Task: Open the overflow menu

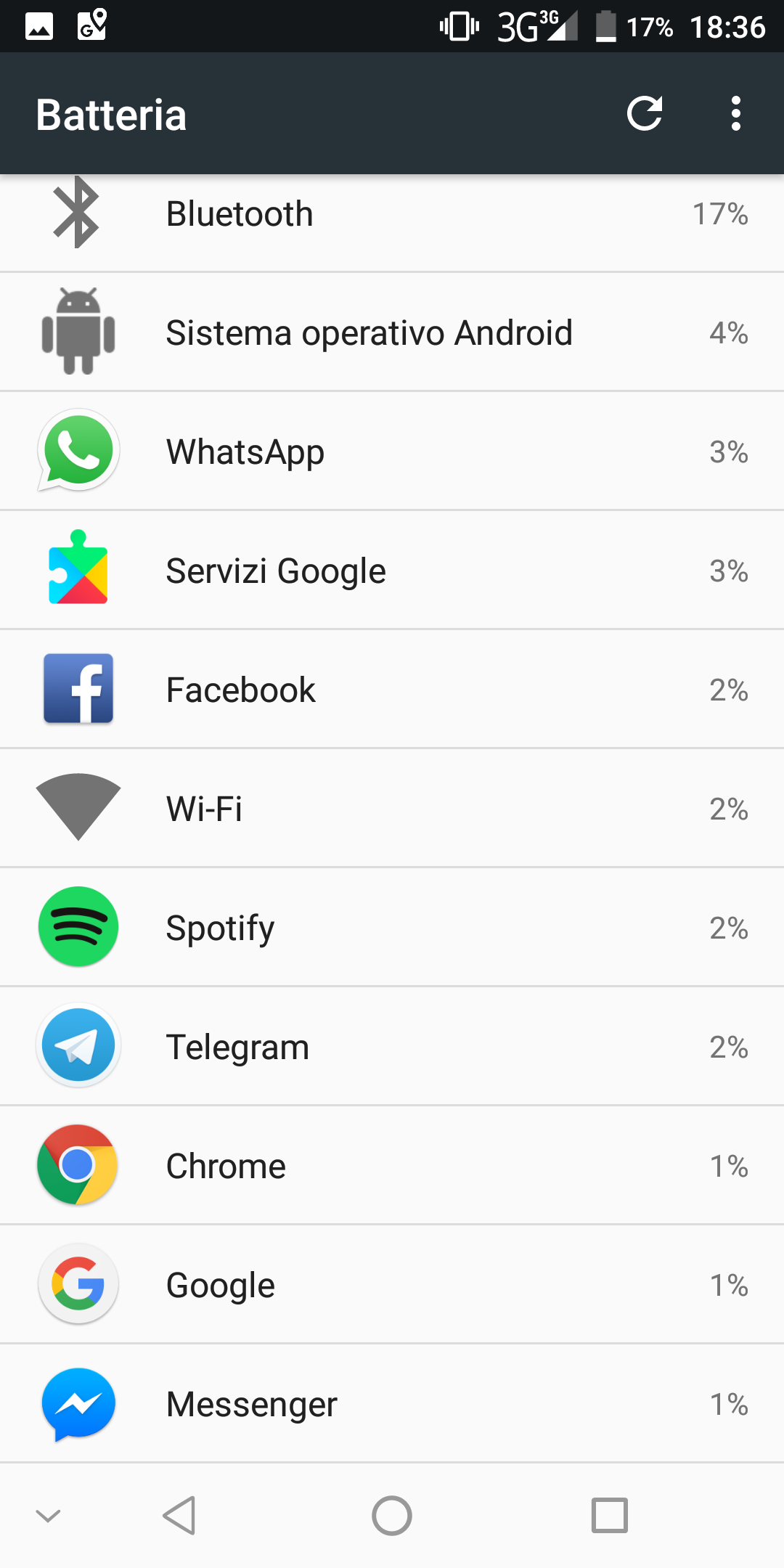Action: 736,114
